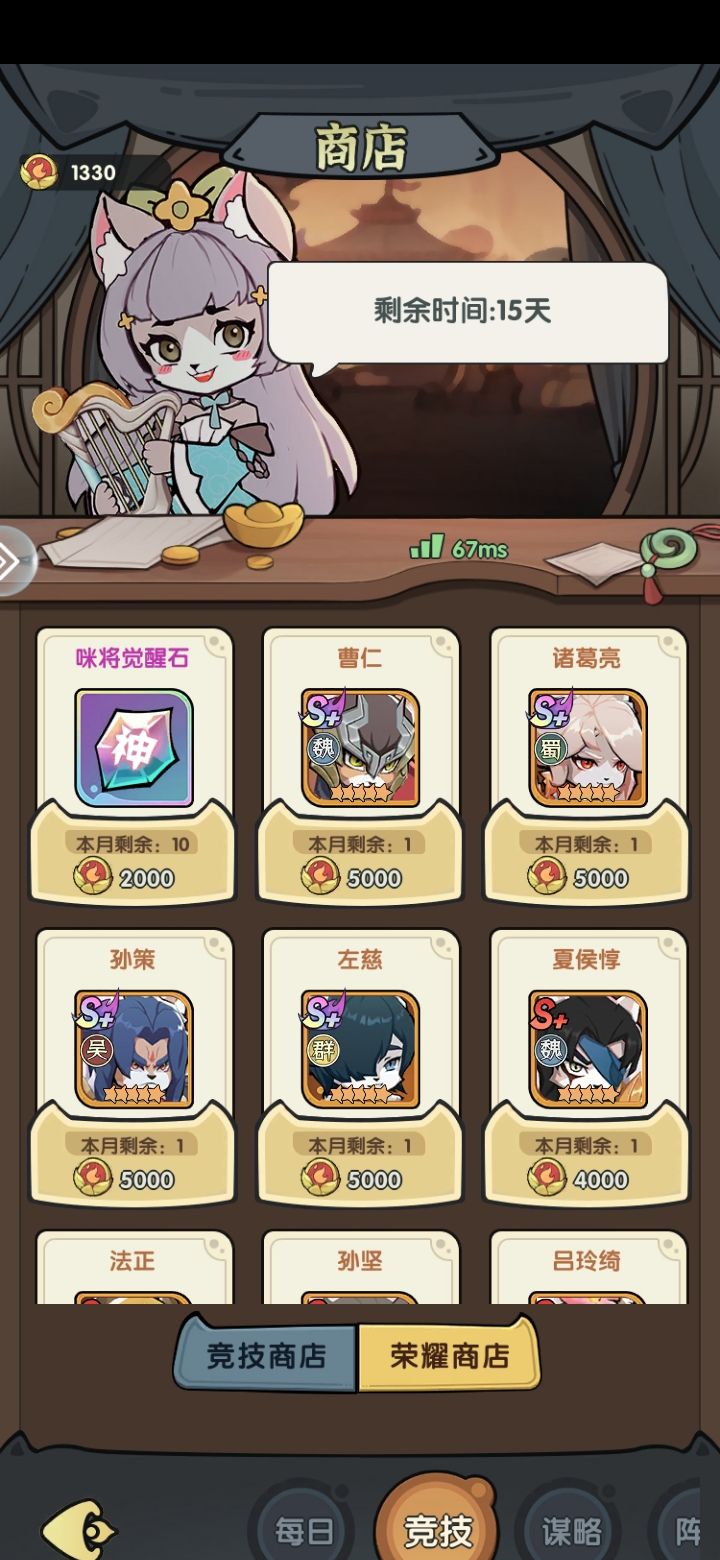Expand the side panel arrow handle
720x1560 pixels.
pyautogui.click(x=12, y=561)
